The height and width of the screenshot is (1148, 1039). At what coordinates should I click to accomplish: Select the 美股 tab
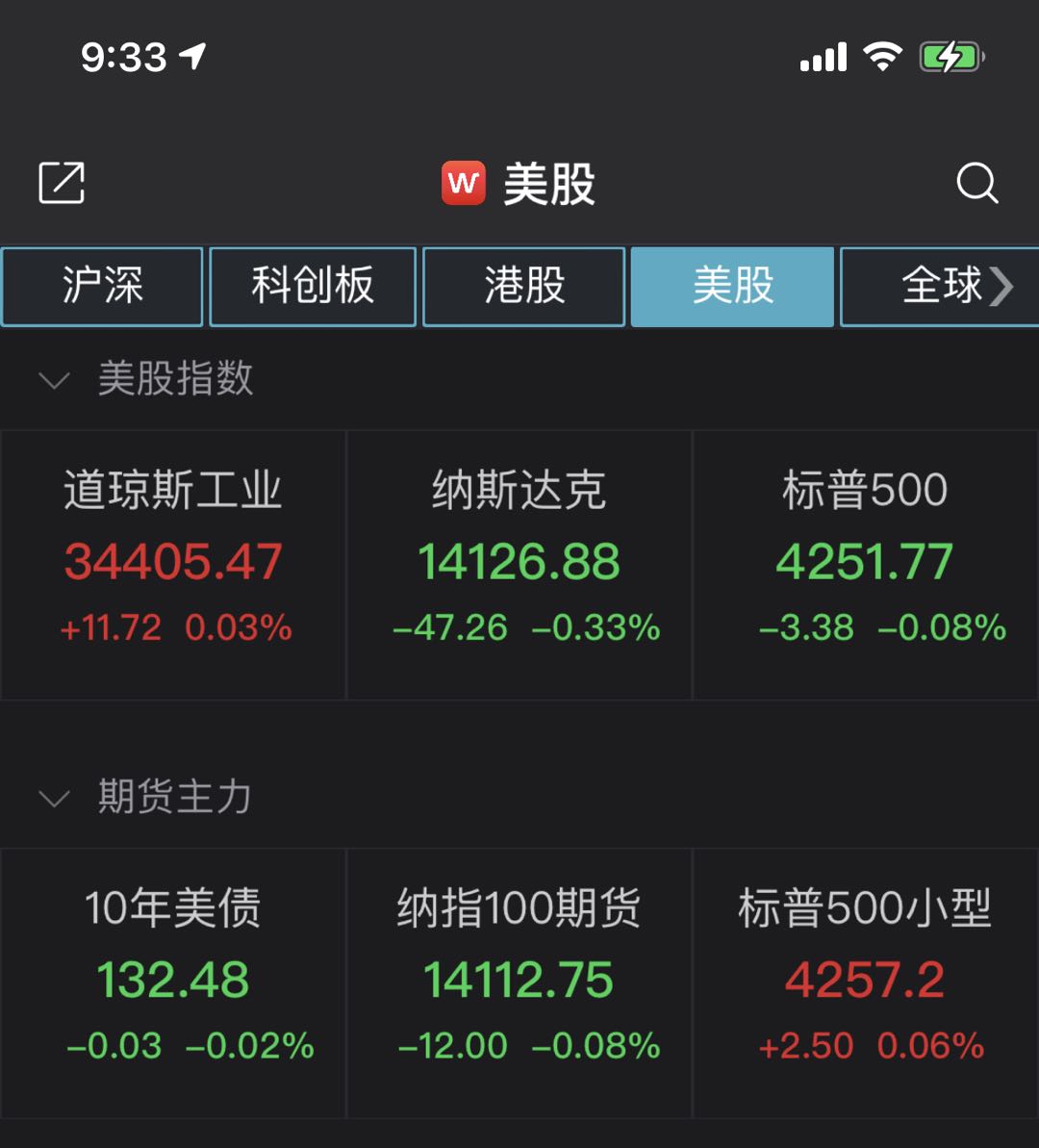click(732, 287)
